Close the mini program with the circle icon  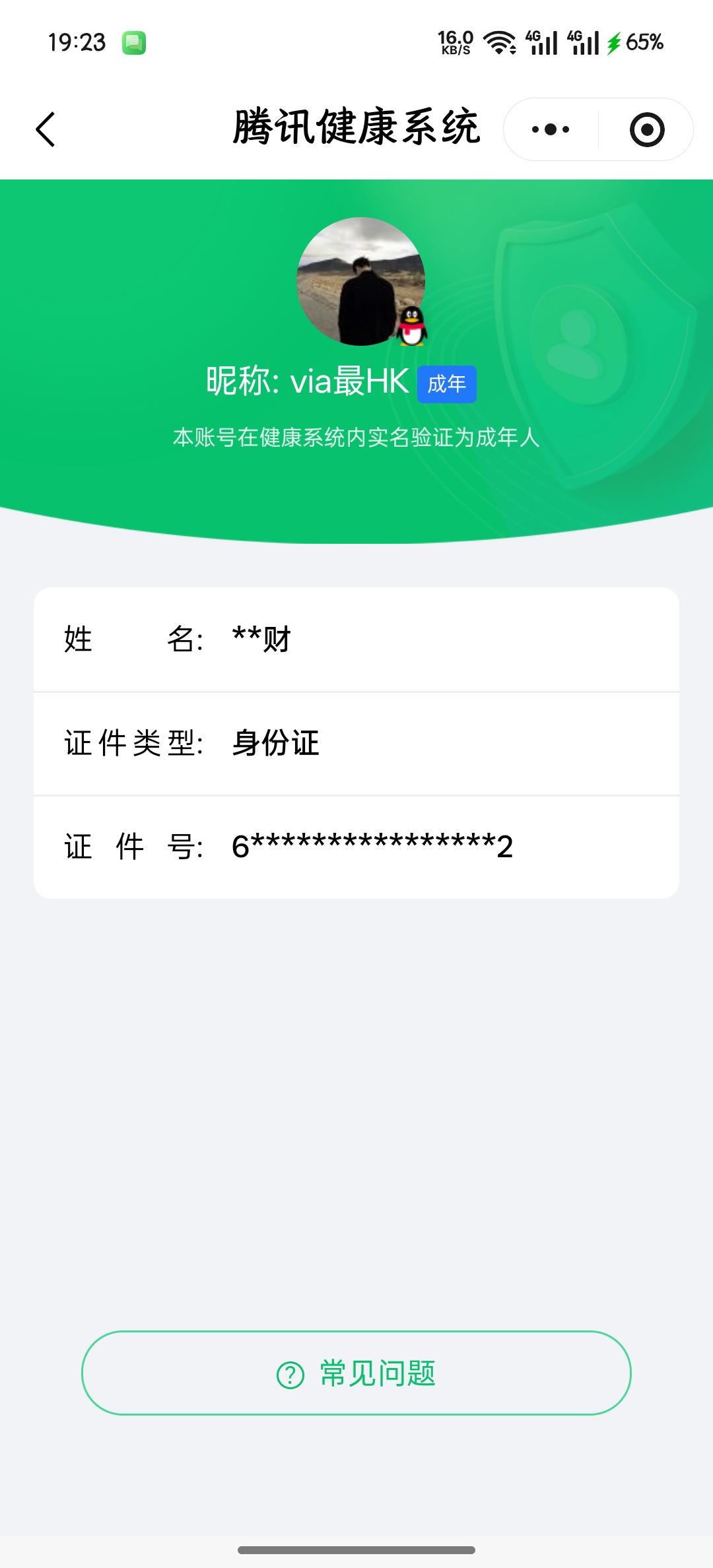(x=646, y=129)
